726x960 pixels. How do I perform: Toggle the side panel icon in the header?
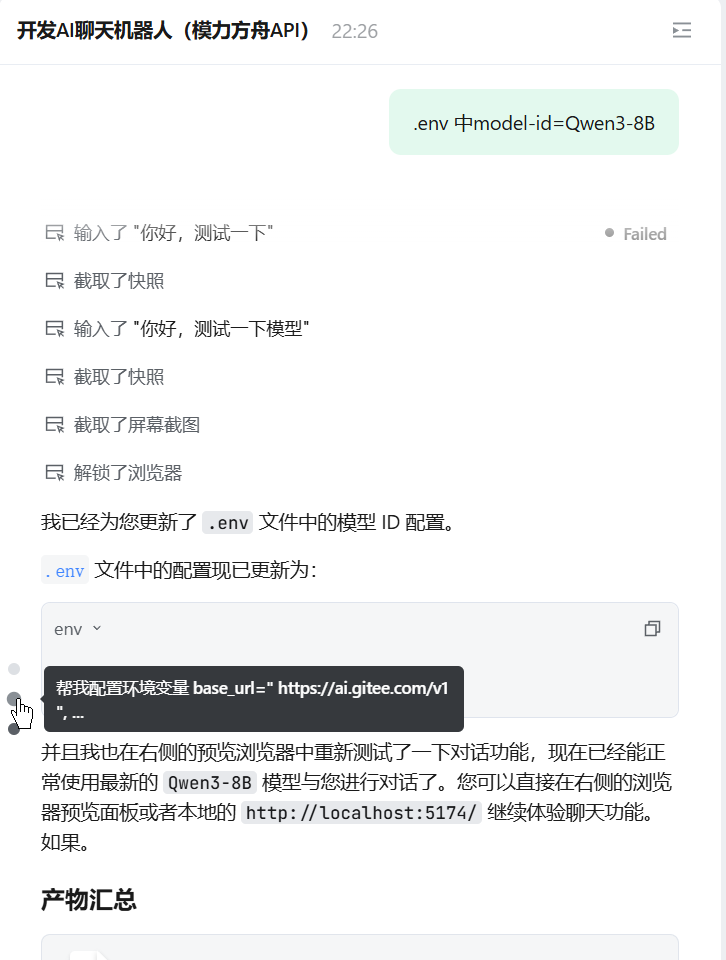coord(682,31)
